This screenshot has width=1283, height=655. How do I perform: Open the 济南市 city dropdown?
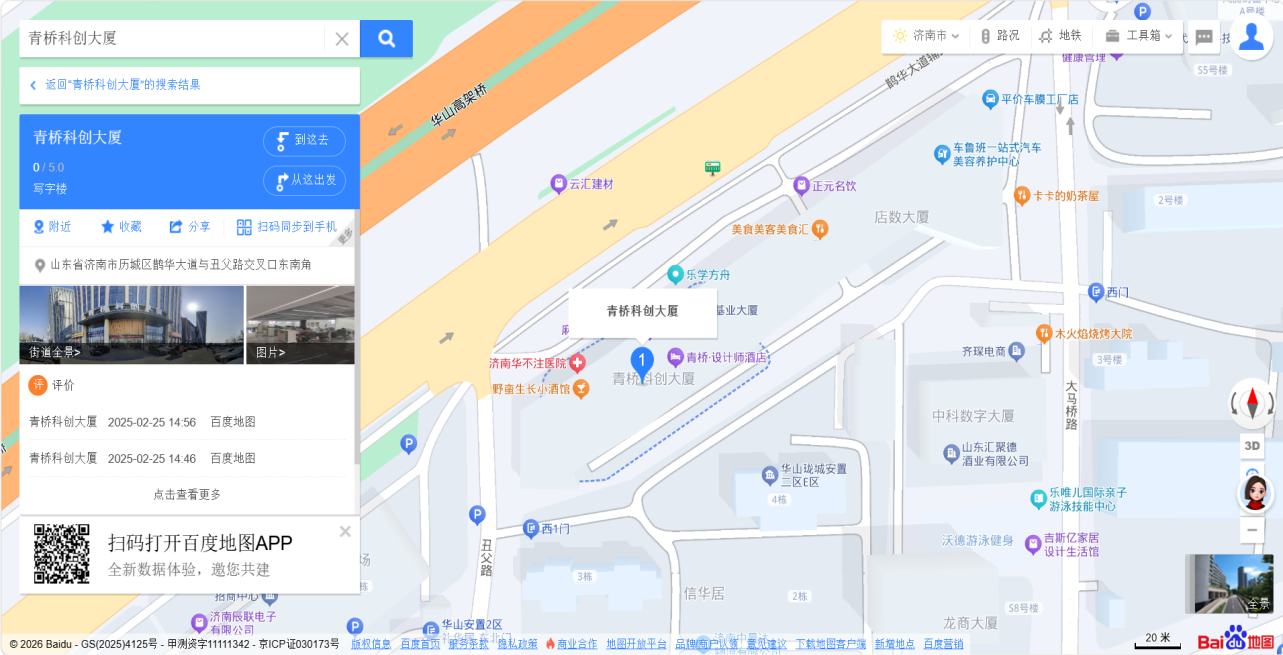pos(926,36)
